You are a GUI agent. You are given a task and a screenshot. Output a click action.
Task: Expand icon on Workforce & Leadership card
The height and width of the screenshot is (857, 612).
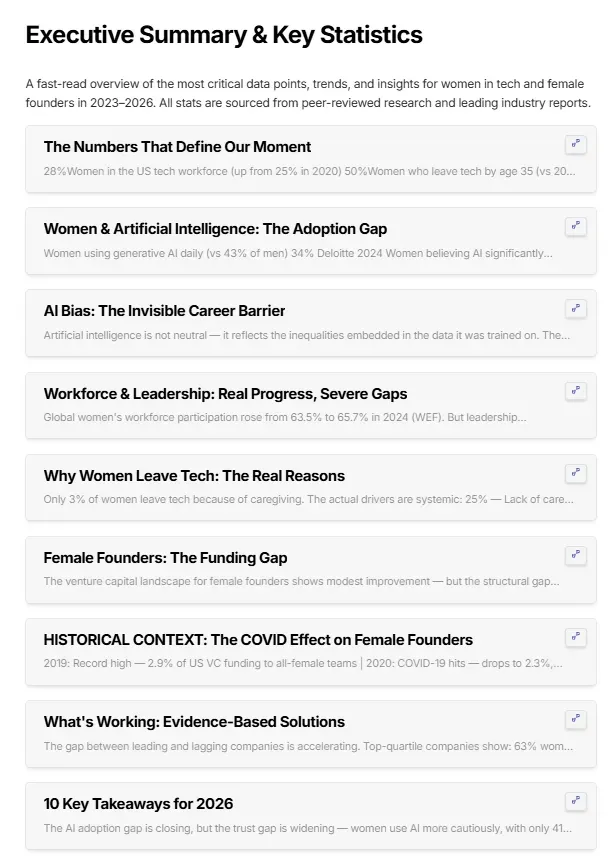tap(575, 390)
